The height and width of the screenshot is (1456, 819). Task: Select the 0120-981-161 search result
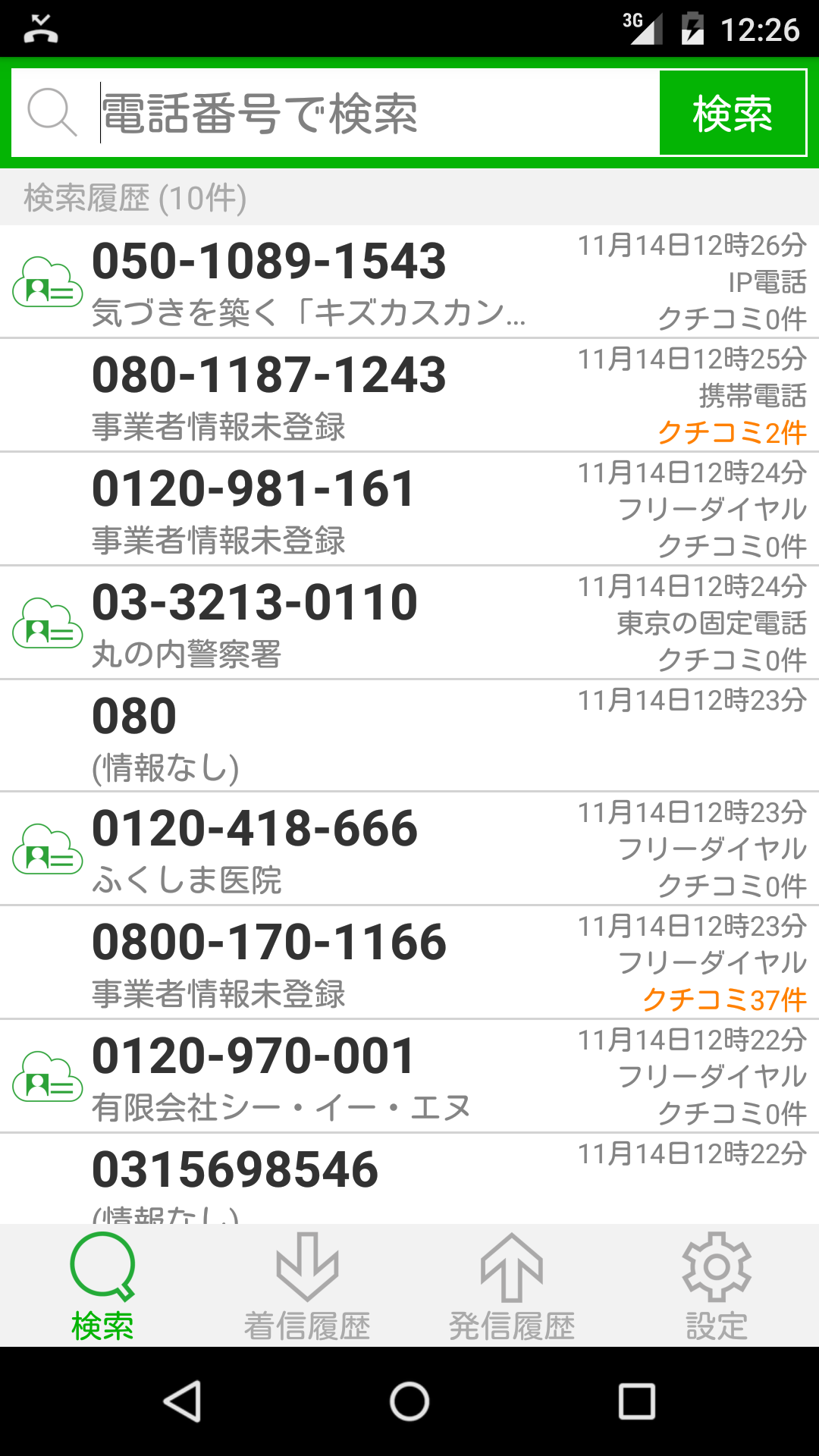point(409,510)
